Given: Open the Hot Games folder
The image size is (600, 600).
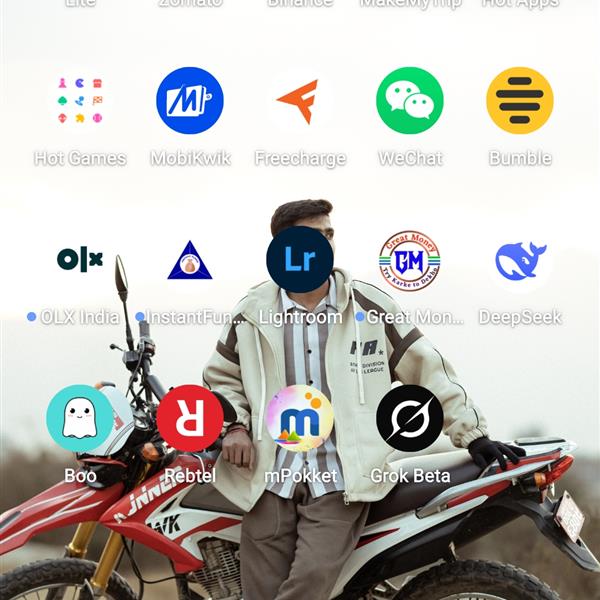Looking at the screenshot, I should pyautogui.click(x=80, y=101).
